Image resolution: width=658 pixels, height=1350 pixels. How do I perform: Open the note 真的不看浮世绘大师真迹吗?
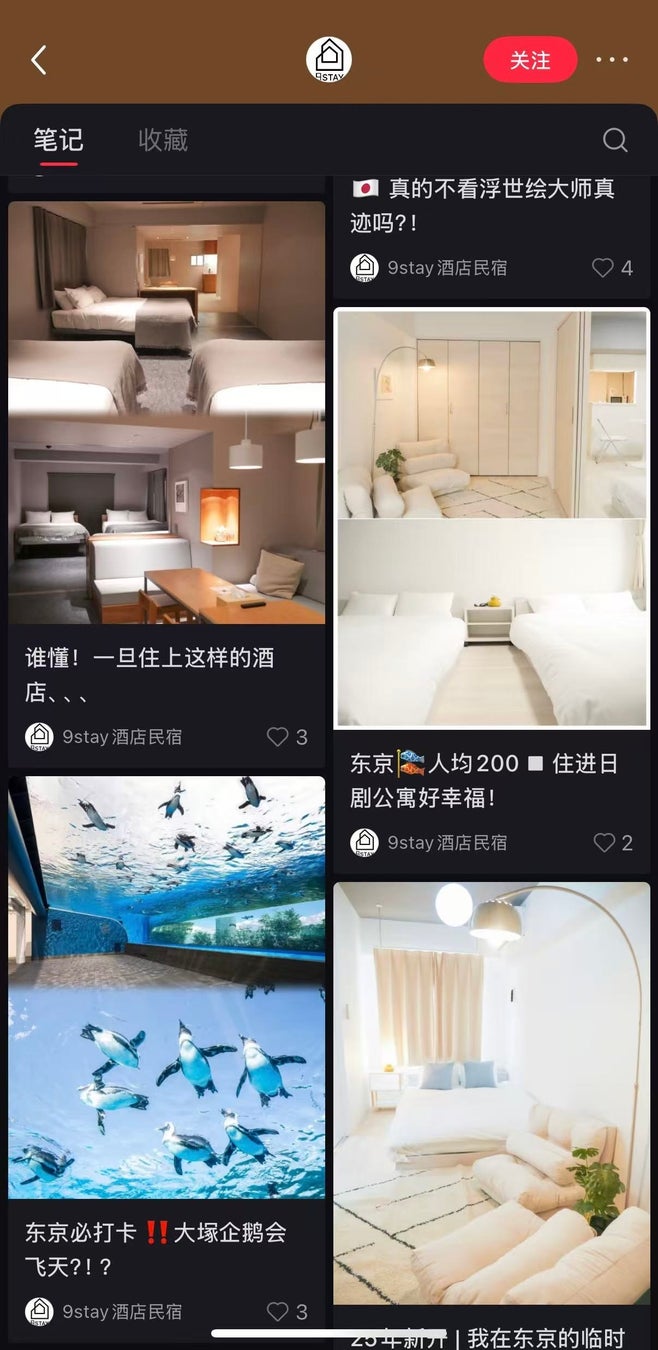483,205
